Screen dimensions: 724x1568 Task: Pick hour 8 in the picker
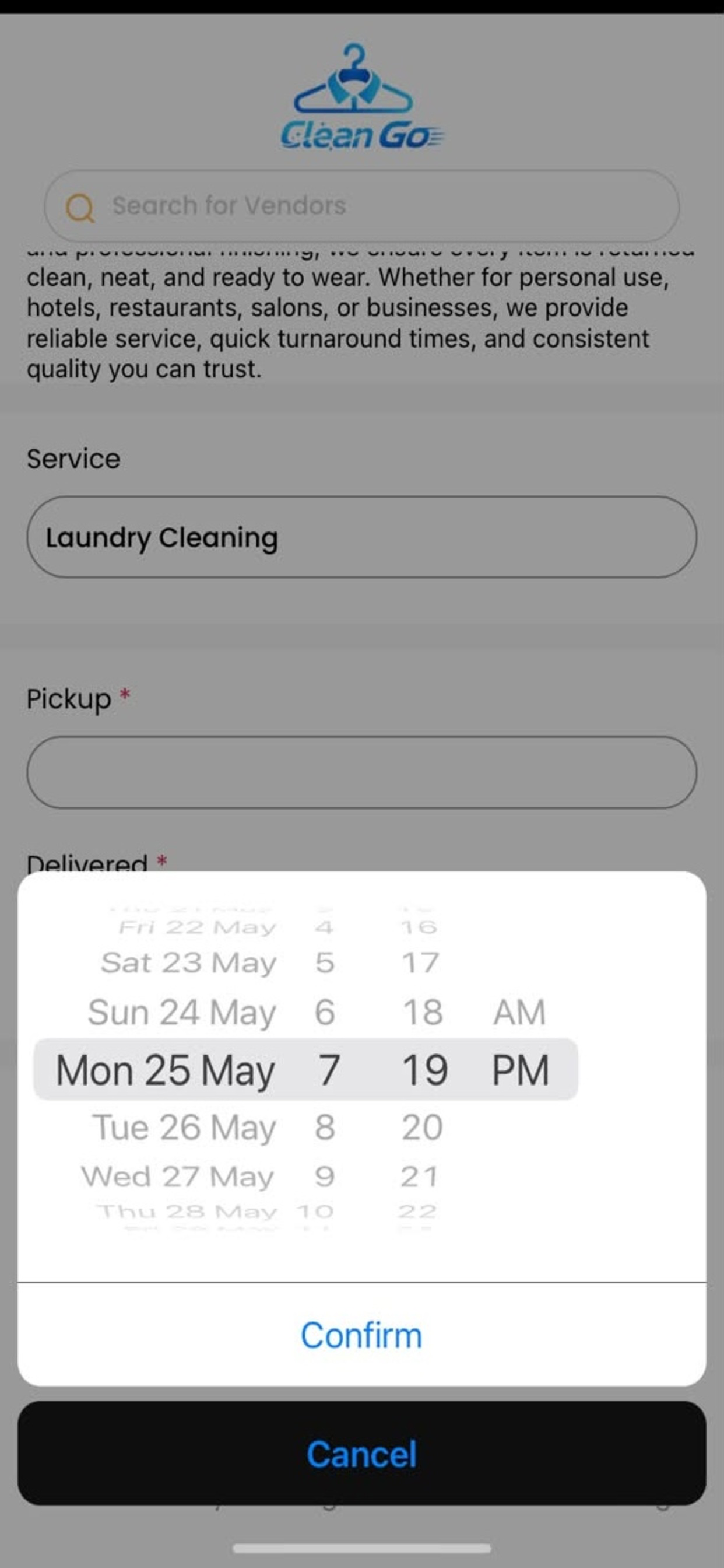click(325, 1128)
